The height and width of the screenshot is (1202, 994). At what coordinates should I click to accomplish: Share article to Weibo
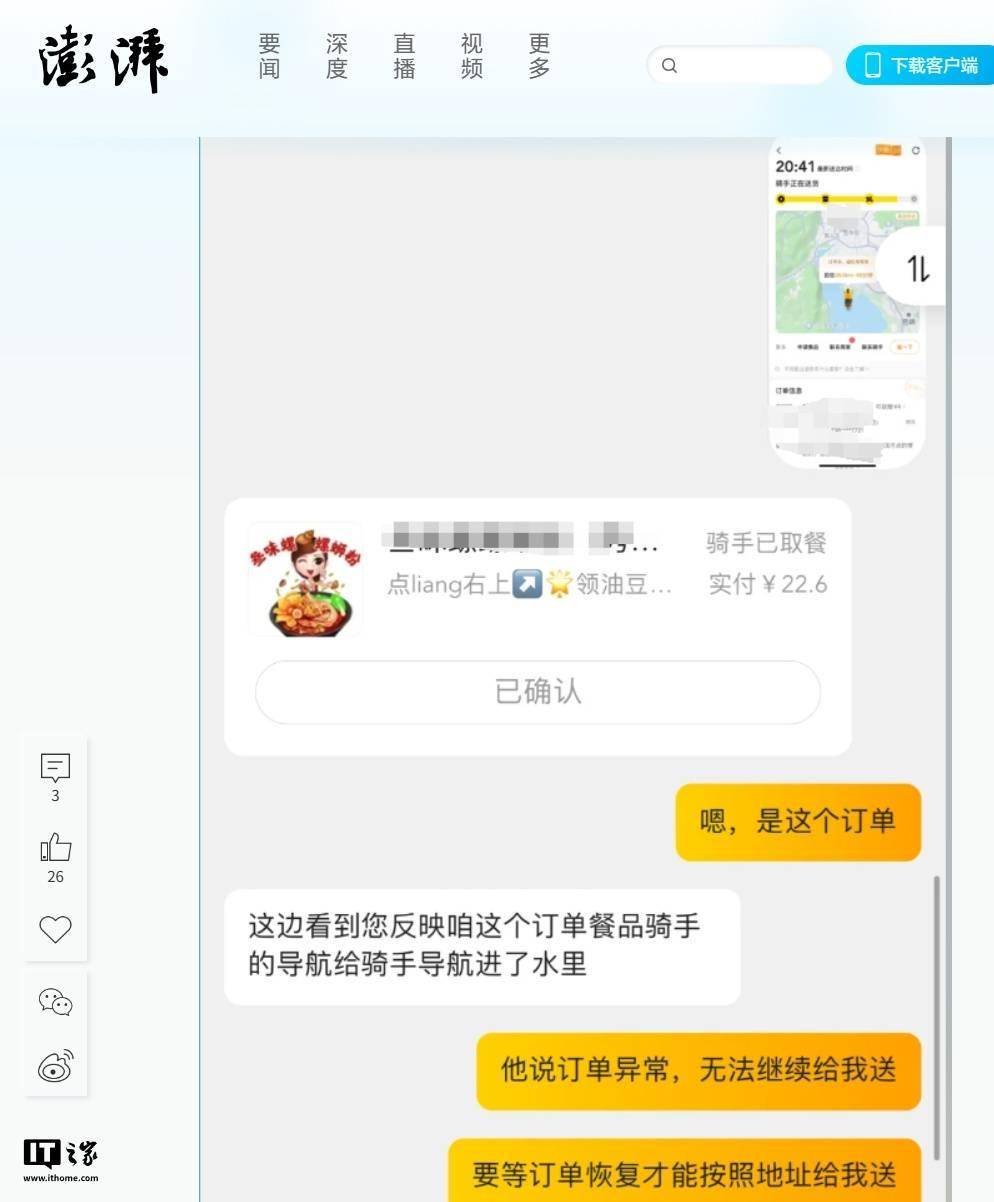[55, 1067]
